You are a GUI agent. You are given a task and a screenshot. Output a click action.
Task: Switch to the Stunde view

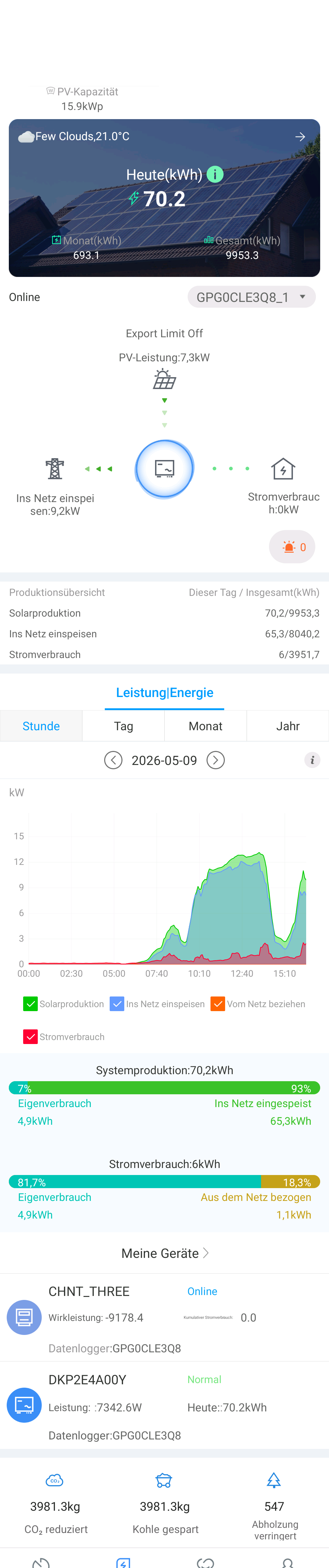(x=41, y=726)
